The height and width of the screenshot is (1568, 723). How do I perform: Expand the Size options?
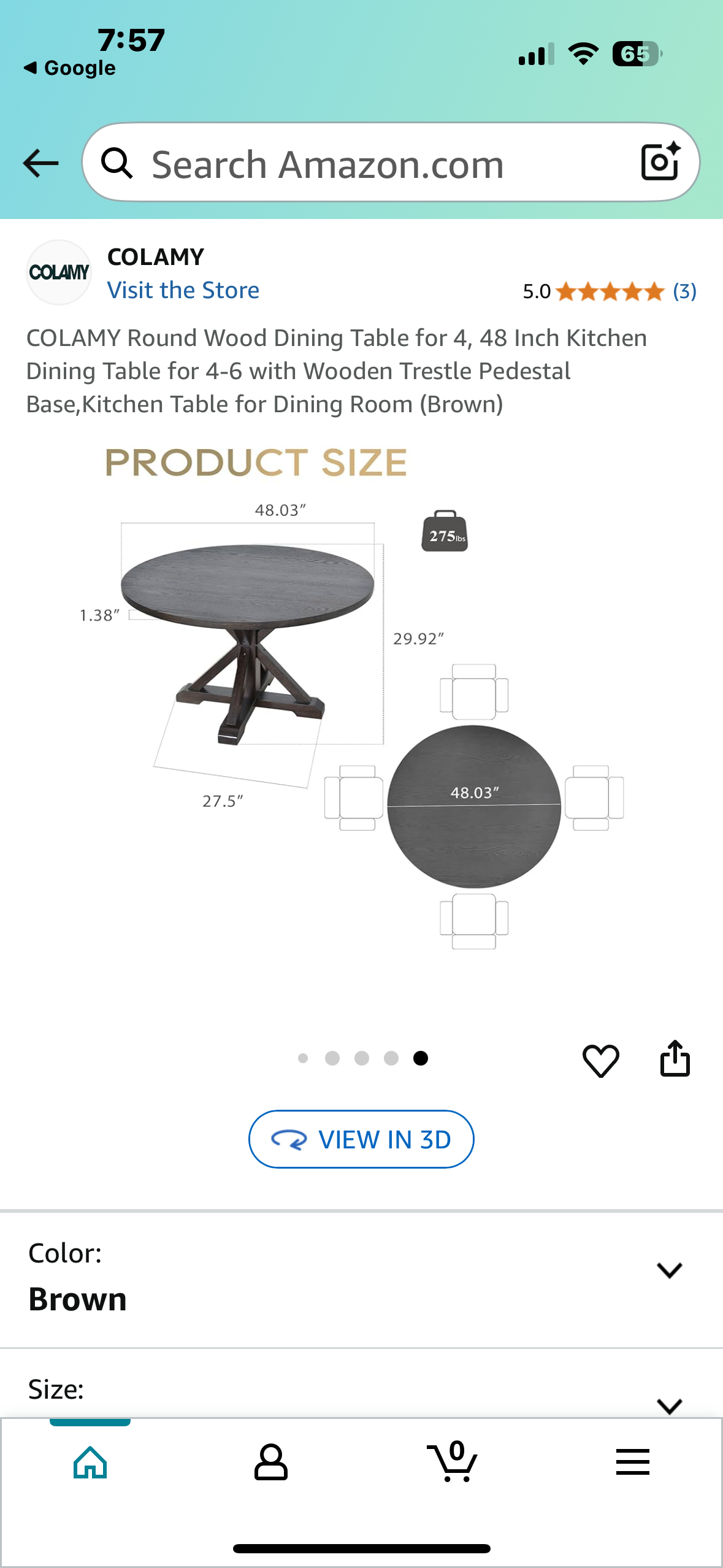pos(669,1404)
